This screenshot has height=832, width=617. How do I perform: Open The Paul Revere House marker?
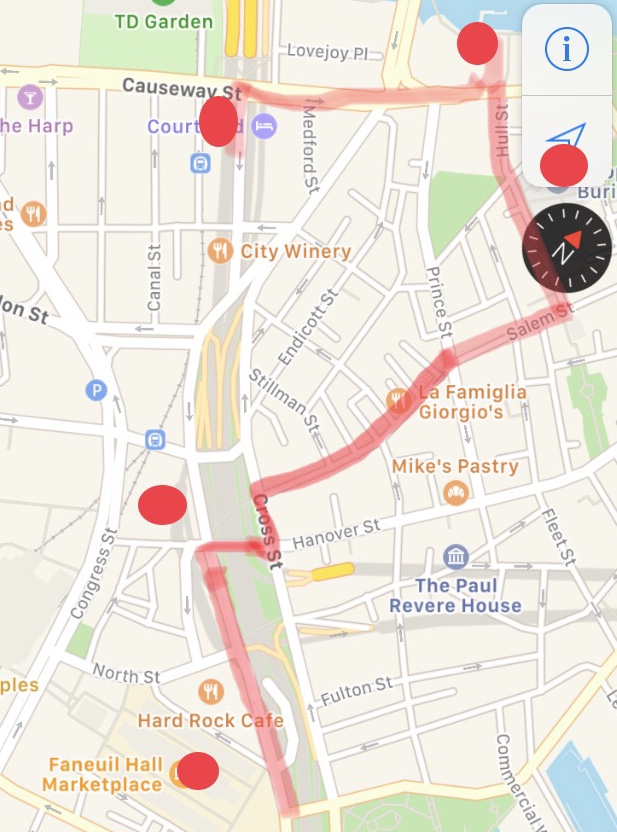pyautogui.click(x=456, y=557)
